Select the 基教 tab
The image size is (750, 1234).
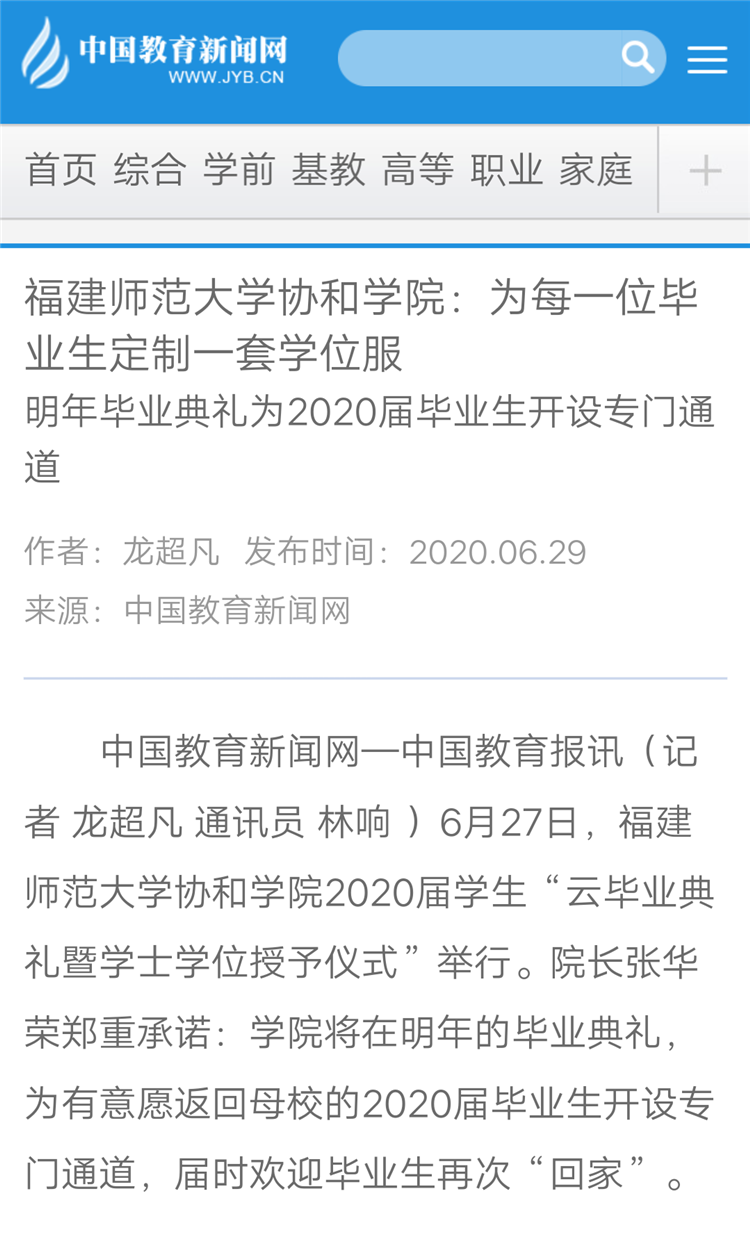(329, 170)
